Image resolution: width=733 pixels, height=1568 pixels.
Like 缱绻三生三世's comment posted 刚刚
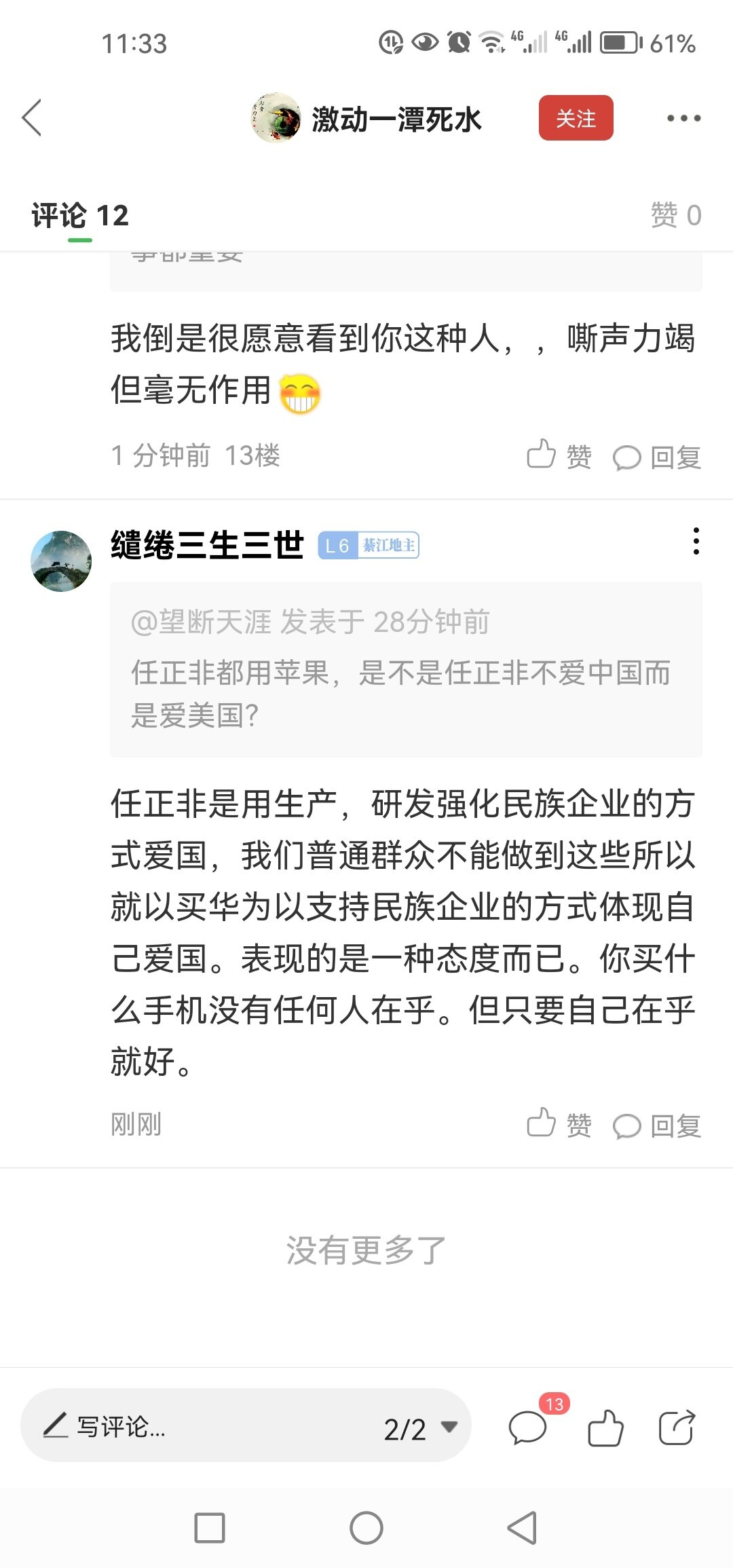tap(559, 1124)
